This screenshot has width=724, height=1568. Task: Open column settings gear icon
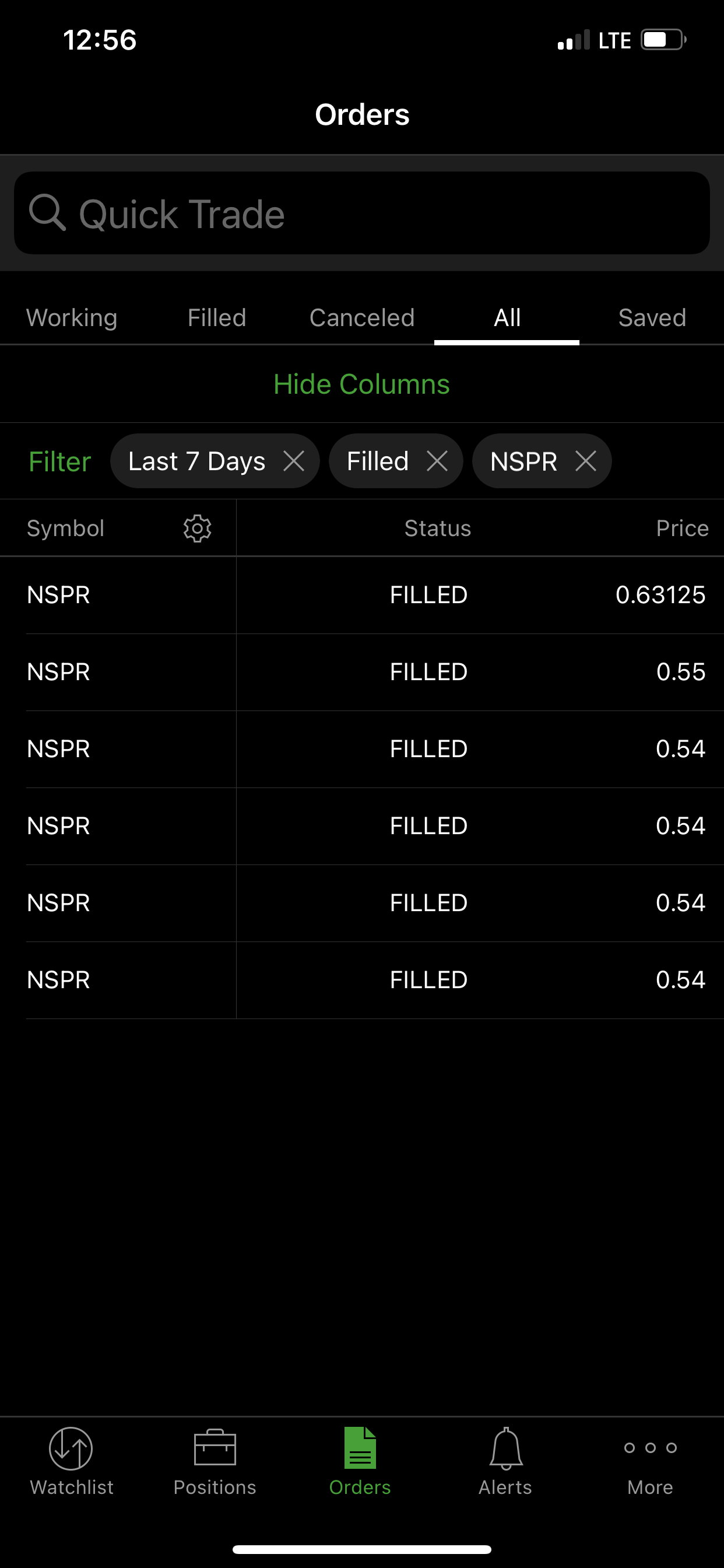click(197, 528)
